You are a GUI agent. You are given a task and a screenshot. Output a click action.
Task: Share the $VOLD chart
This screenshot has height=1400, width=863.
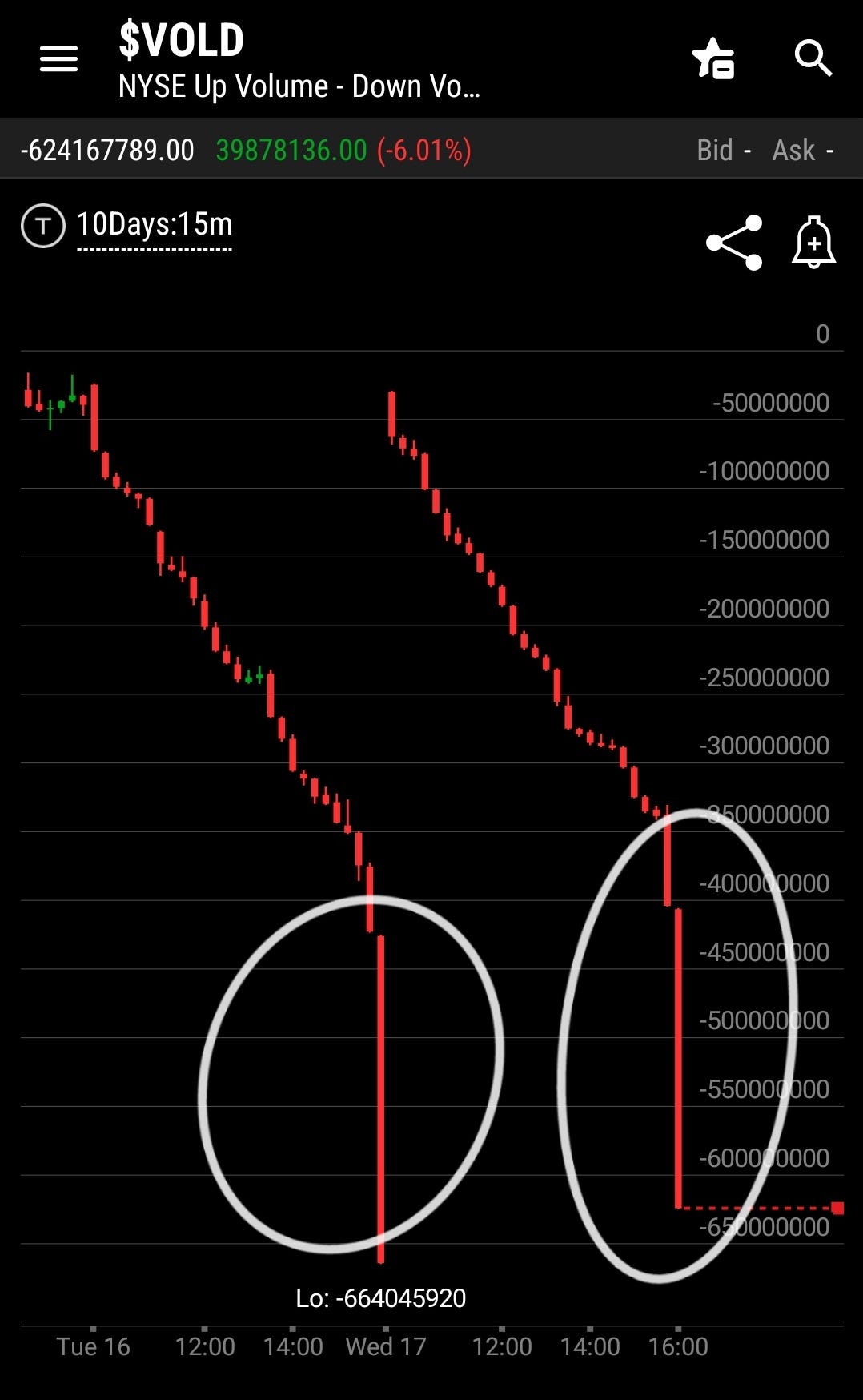pos(734,242)
